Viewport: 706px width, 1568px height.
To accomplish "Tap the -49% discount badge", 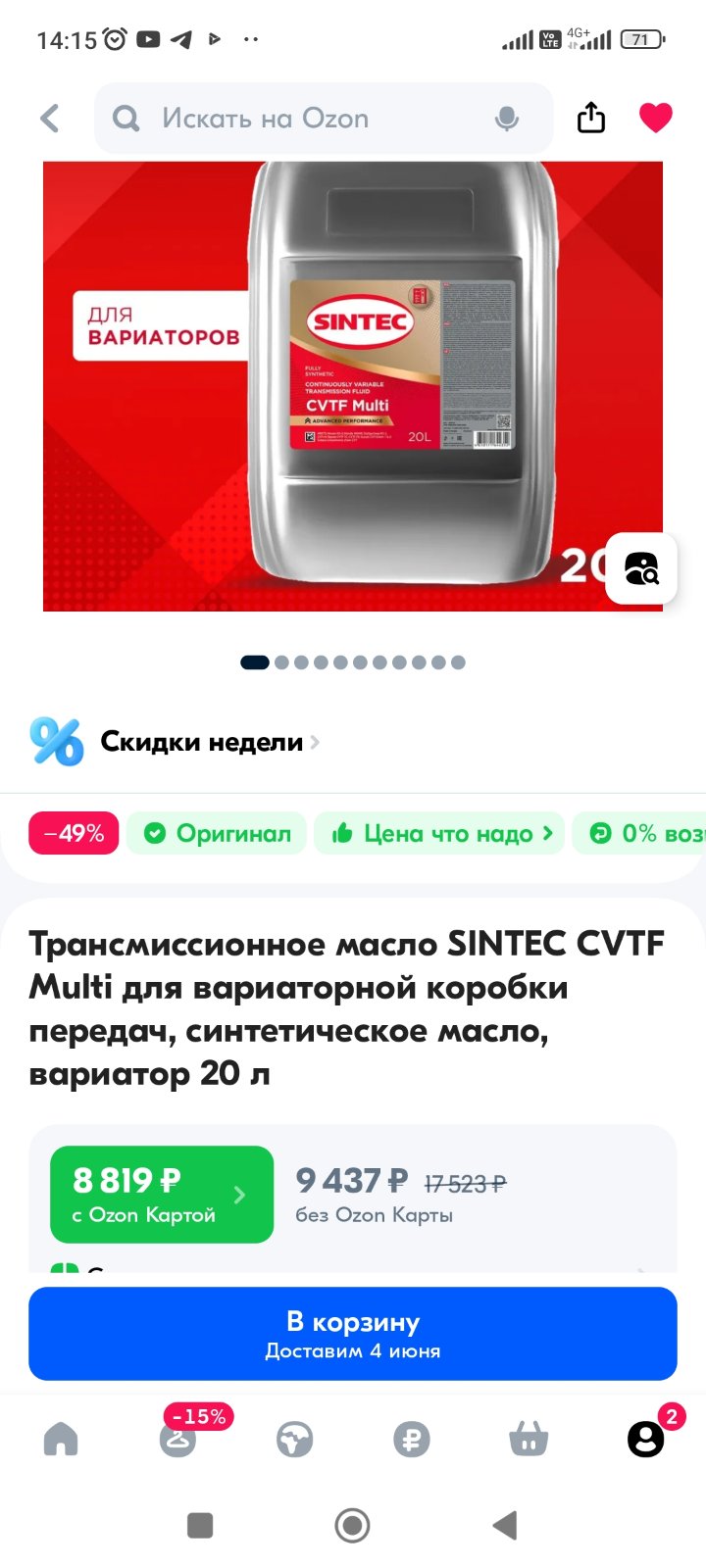I will (x=74, y=833).
